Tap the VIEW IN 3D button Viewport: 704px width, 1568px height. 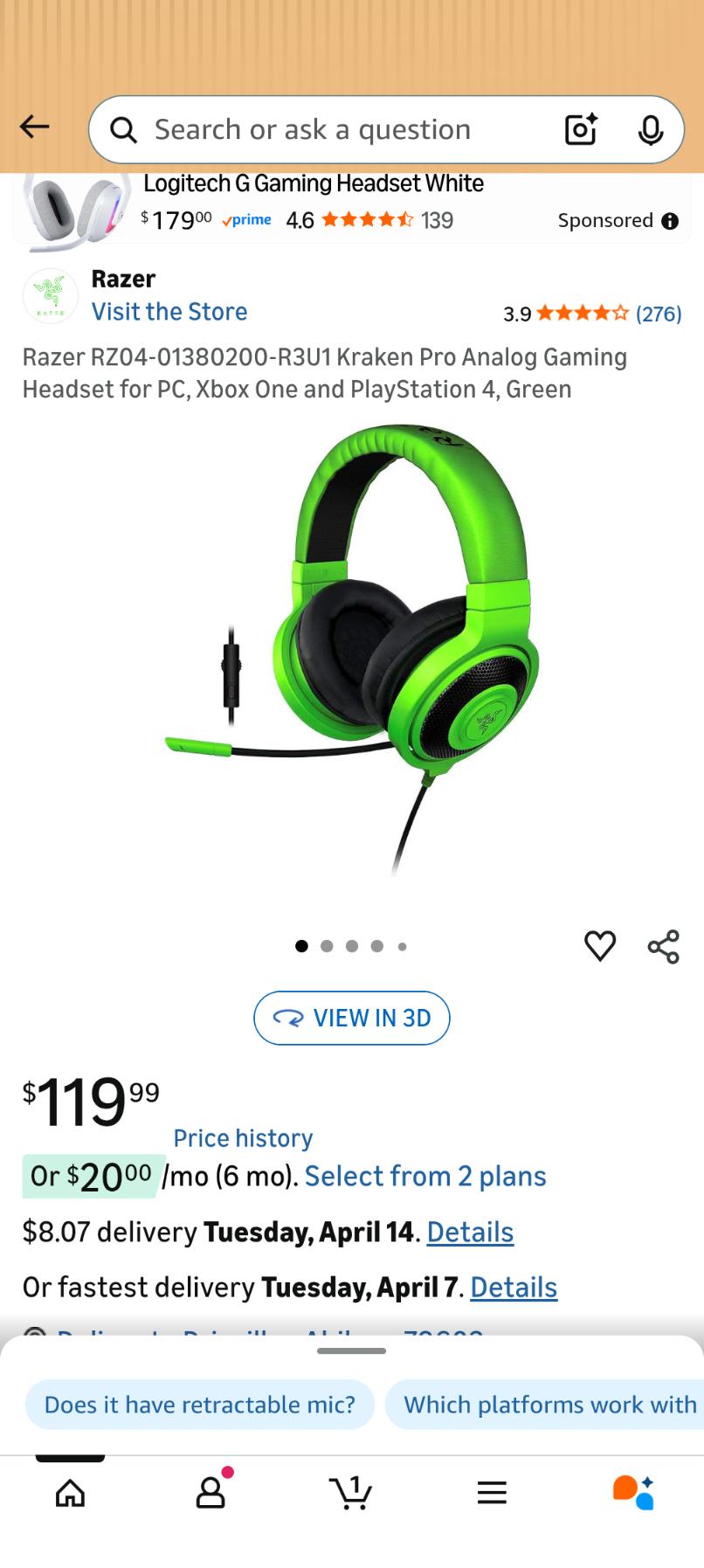coord(352,1019)
